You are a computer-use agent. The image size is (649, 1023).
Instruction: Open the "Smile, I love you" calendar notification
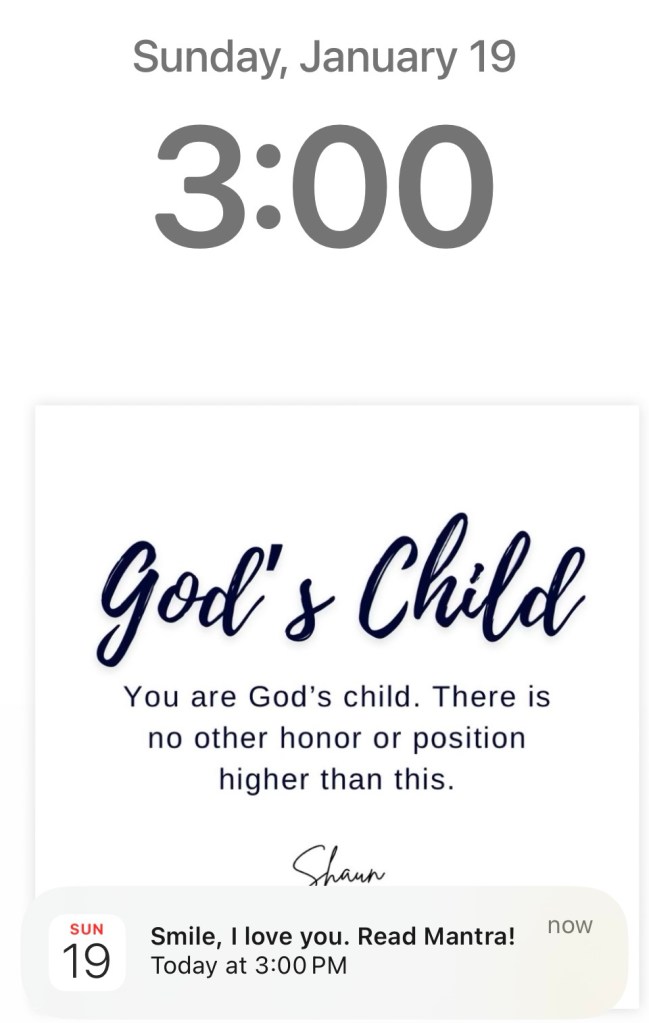(x=331, y=950)
